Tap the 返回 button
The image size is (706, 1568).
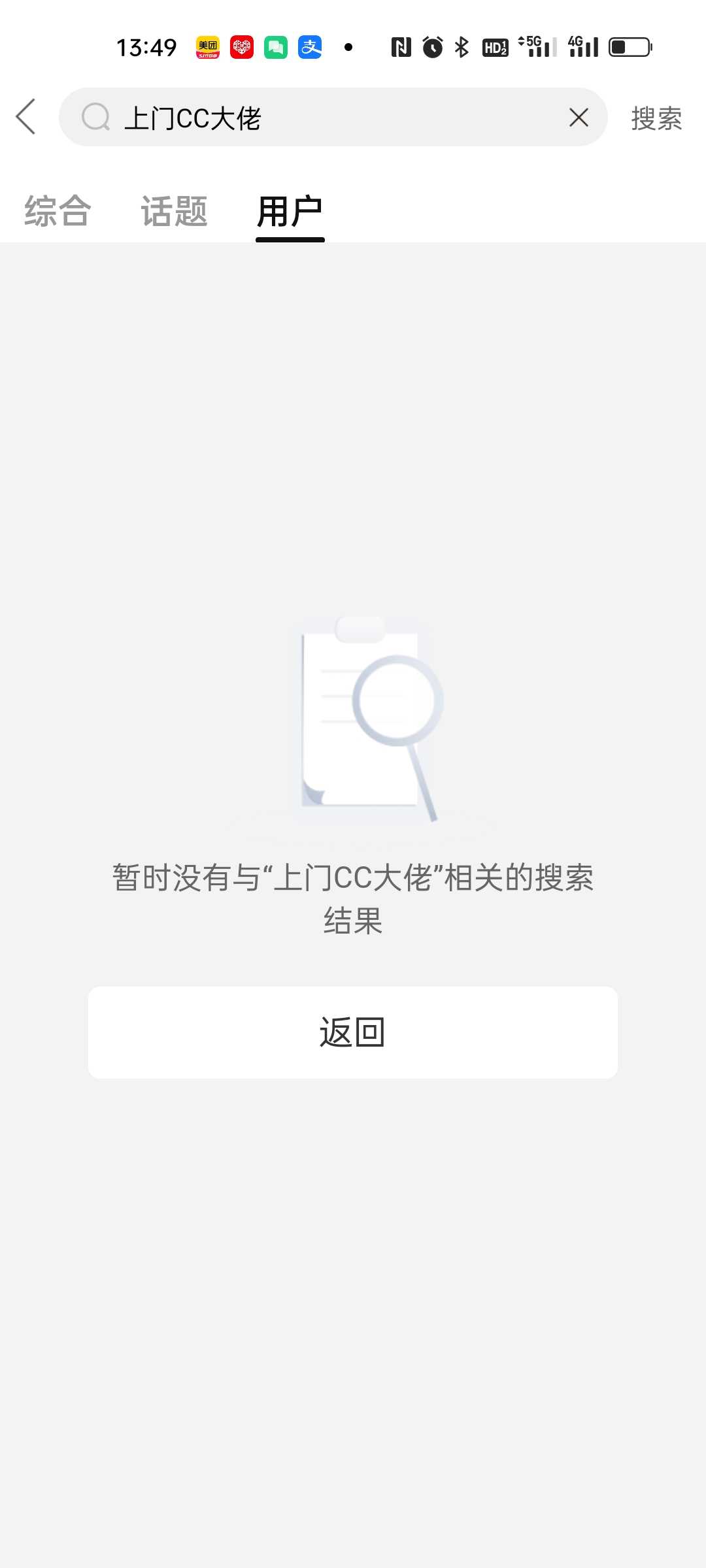tap(353, 1032)
